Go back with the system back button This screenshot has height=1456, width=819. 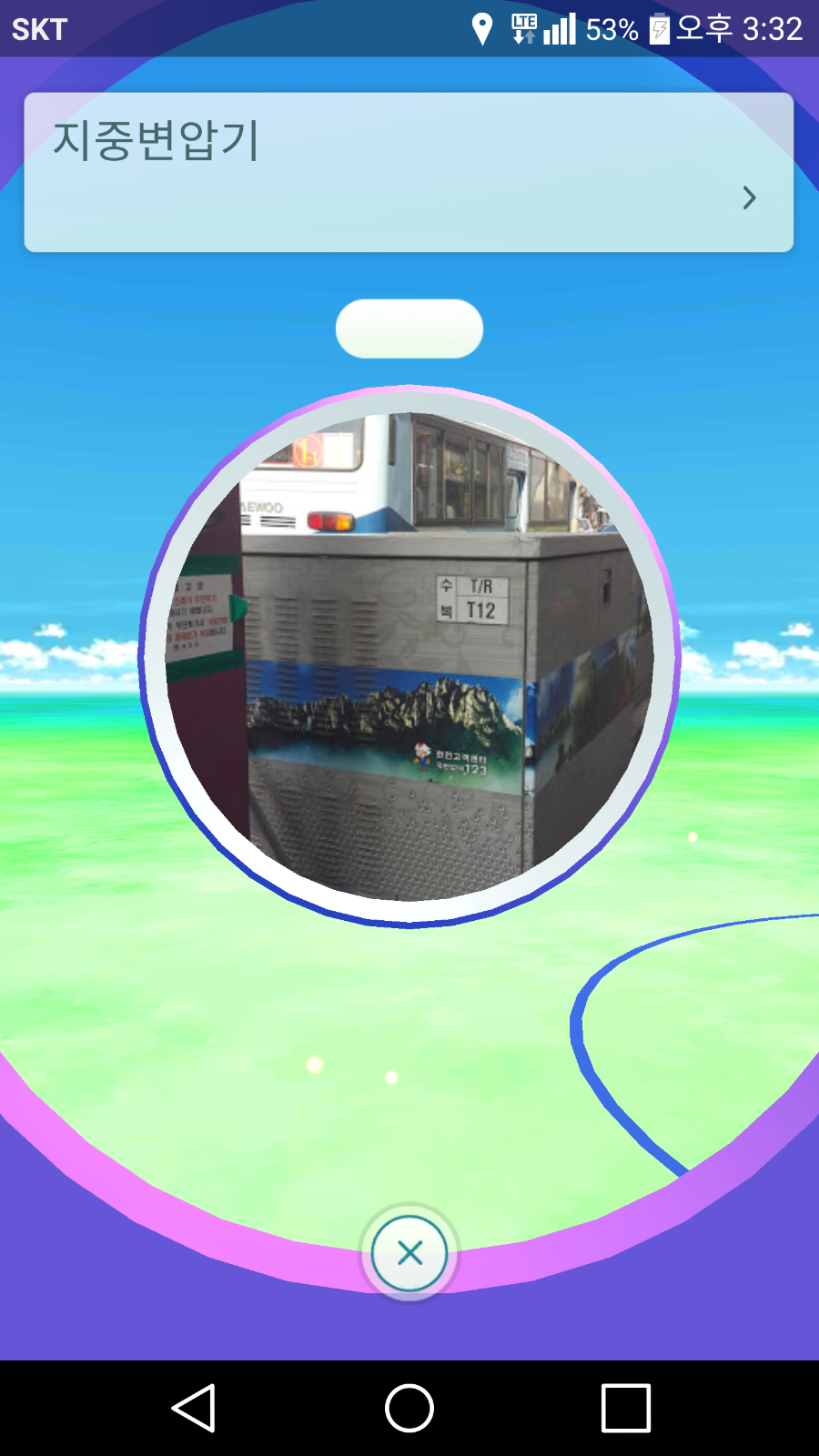(x=194, y=1408)
